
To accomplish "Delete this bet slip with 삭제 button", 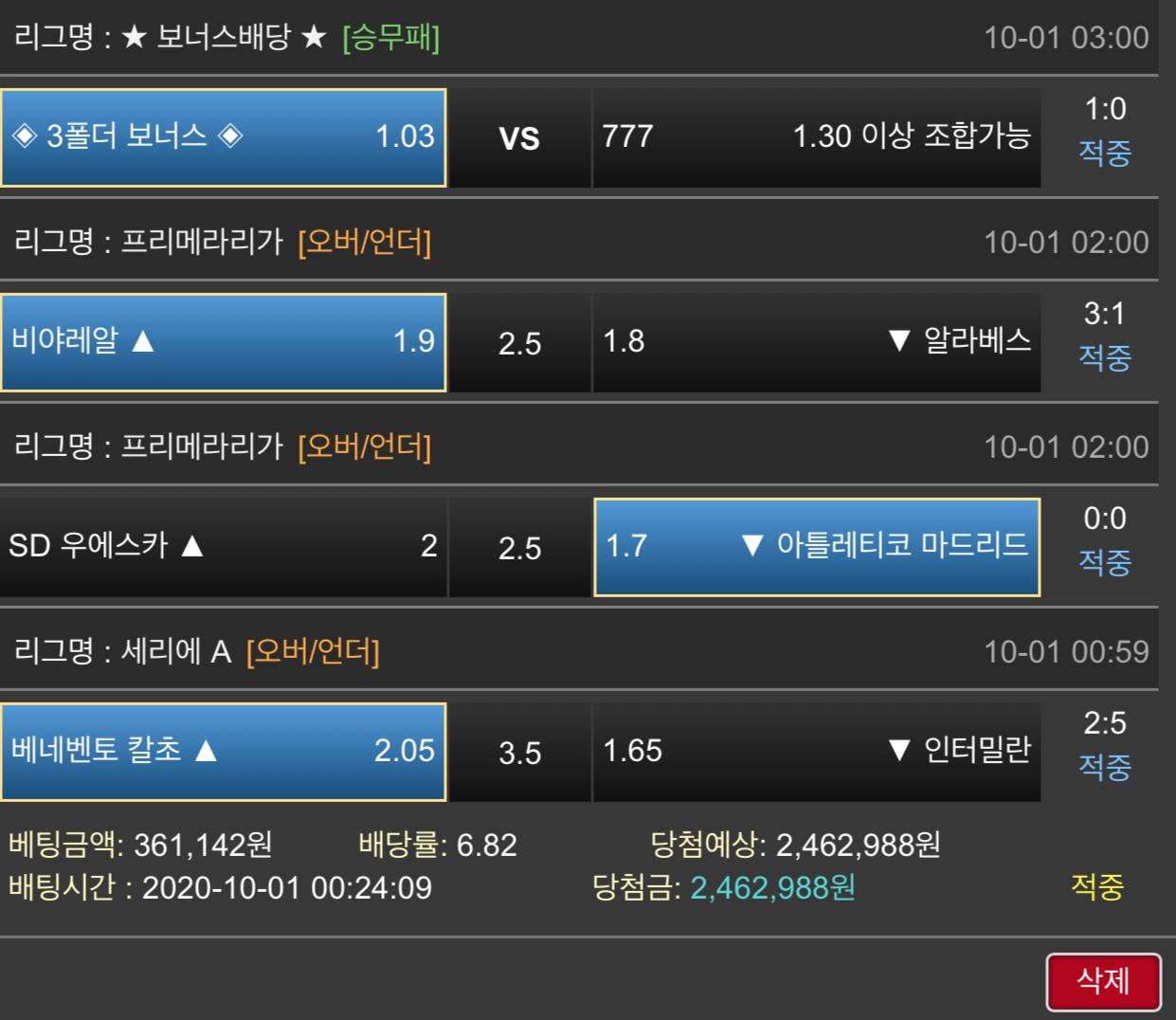I will (1103, 981).
